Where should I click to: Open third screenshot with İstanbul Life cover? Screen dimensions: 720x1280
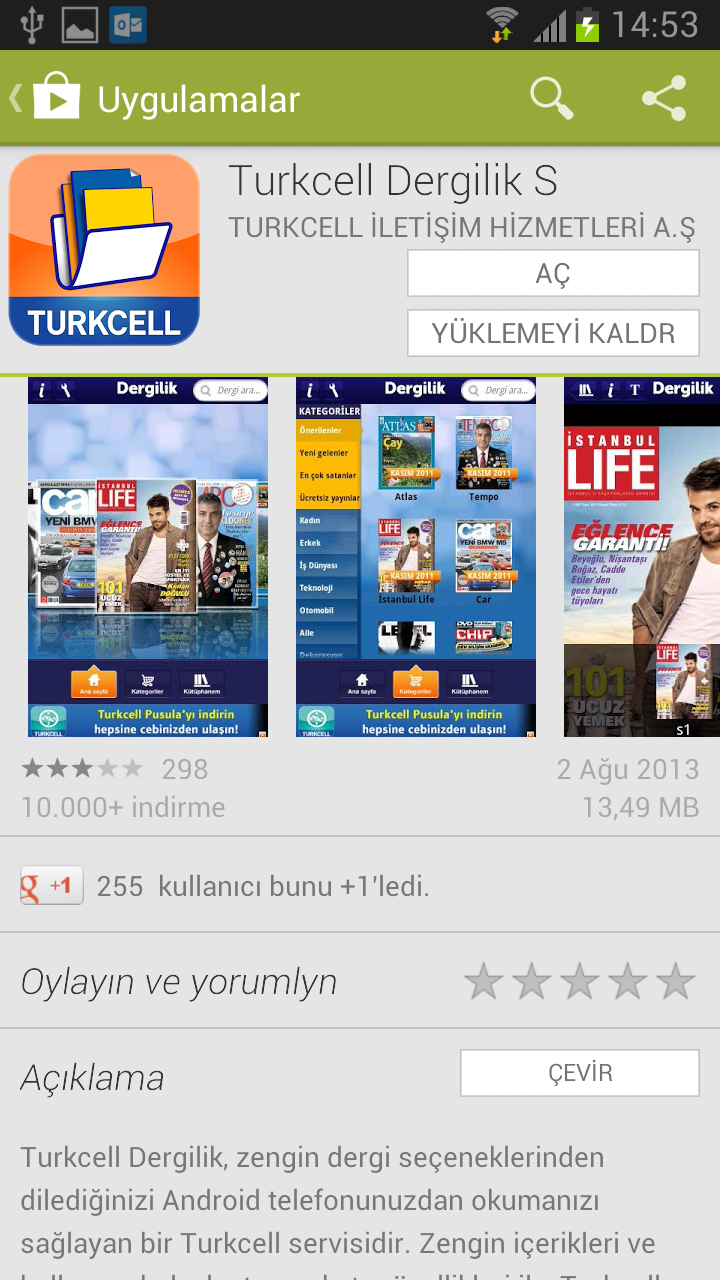tap(641, 556)
